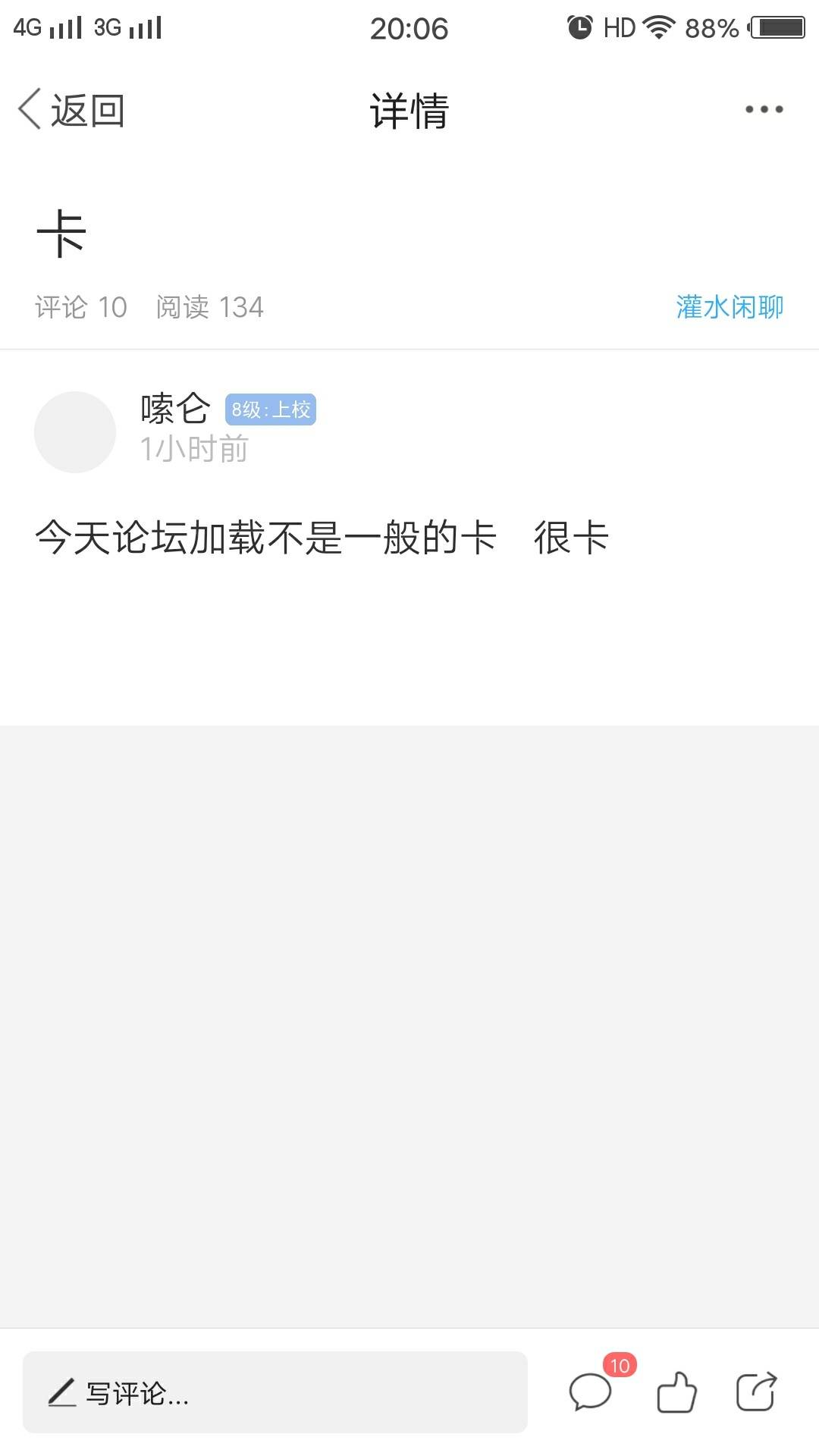Screen dimensions: 819x1456
Task: Go back with the 返回 button
Action: click(71, 110)
